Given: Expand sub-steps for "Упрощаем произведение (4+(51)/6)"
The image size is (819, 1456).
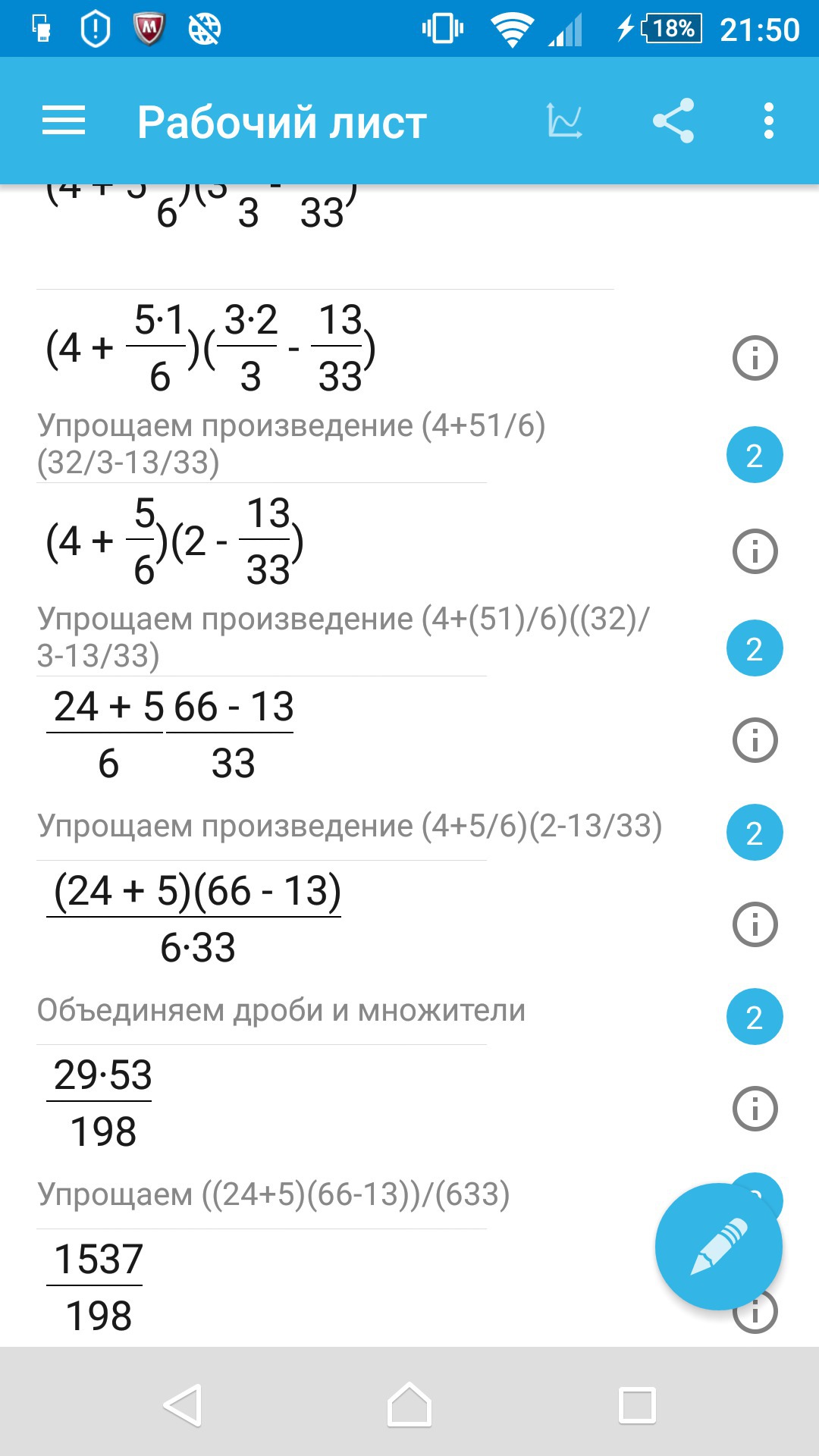Looking at the screenshot, I should [x=755, y=648].
